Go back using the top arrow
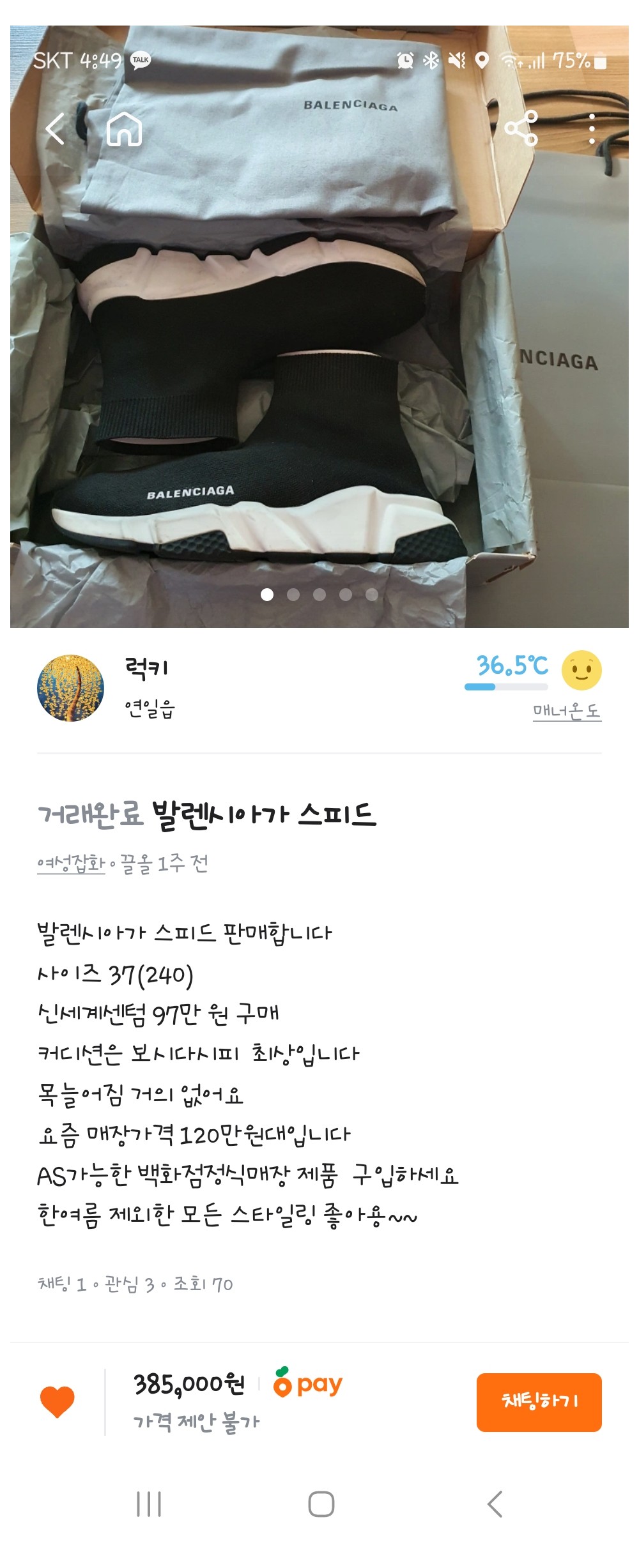The height and width of the screenshot is (1568, 639). pos(56,129)
